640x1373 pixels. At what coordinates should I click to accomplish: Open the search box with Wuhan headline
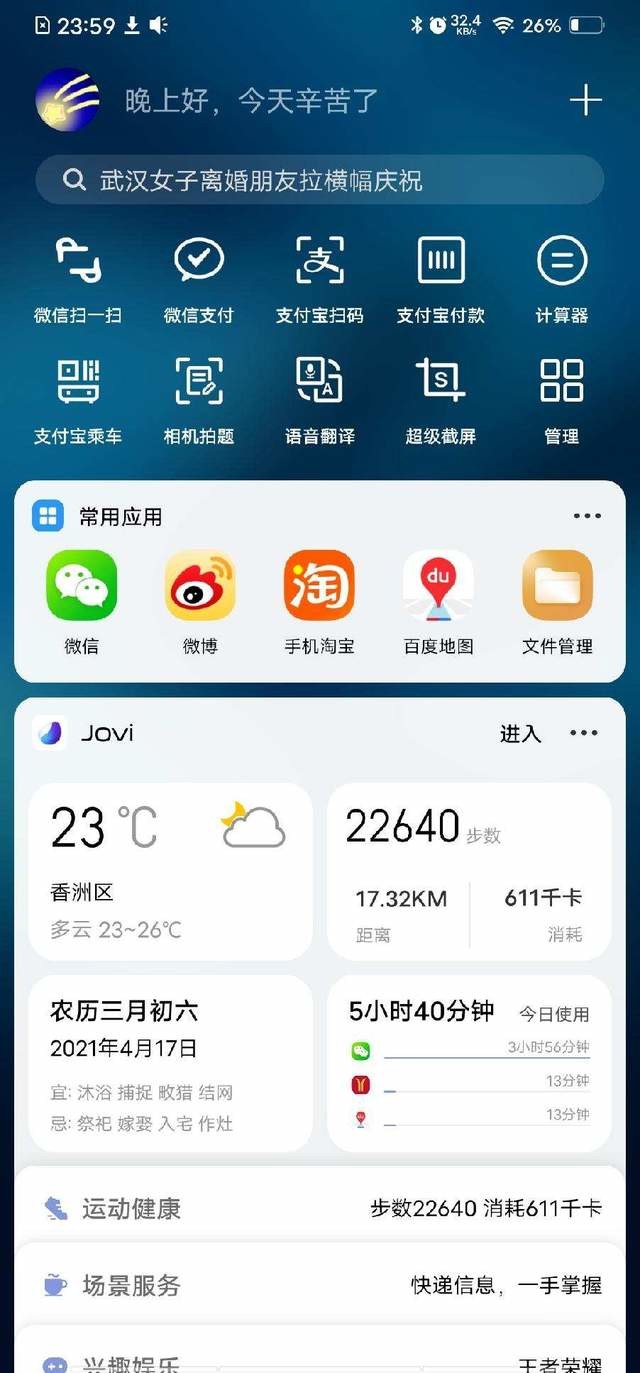coord(320,181)
